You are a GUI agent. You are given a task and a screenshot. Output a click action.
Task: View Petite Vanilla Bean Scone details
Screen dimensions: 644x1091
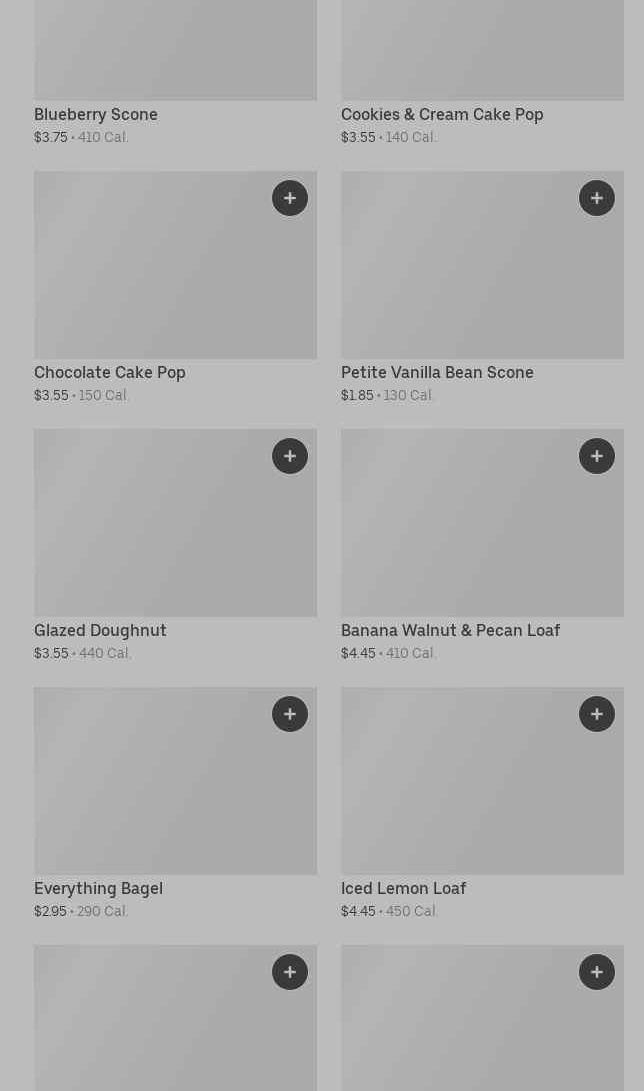tap(437, 372)
